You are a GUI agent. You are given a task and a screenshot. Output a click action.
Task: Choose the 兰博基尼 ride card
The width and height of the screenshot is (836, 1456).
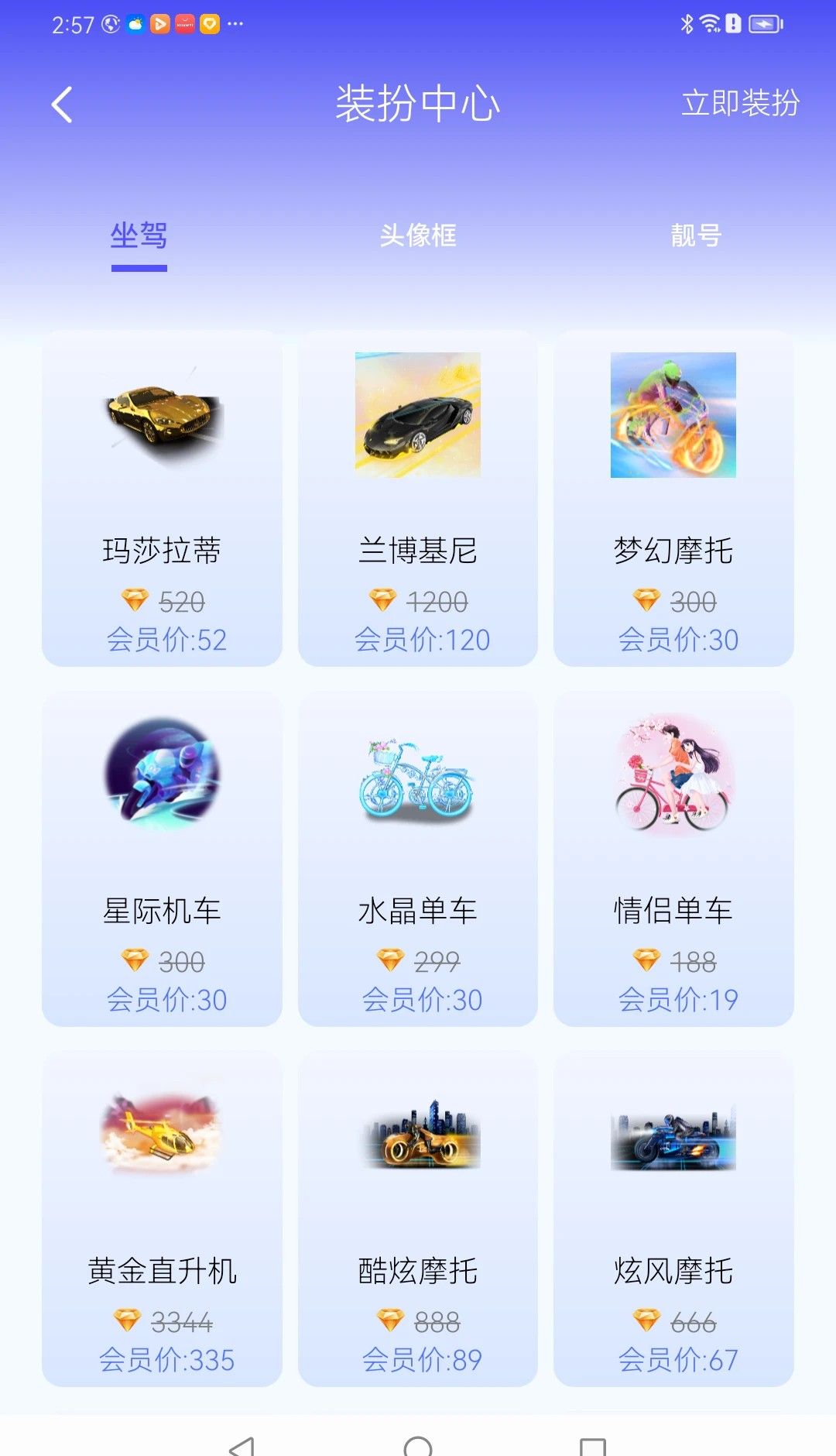418,499
